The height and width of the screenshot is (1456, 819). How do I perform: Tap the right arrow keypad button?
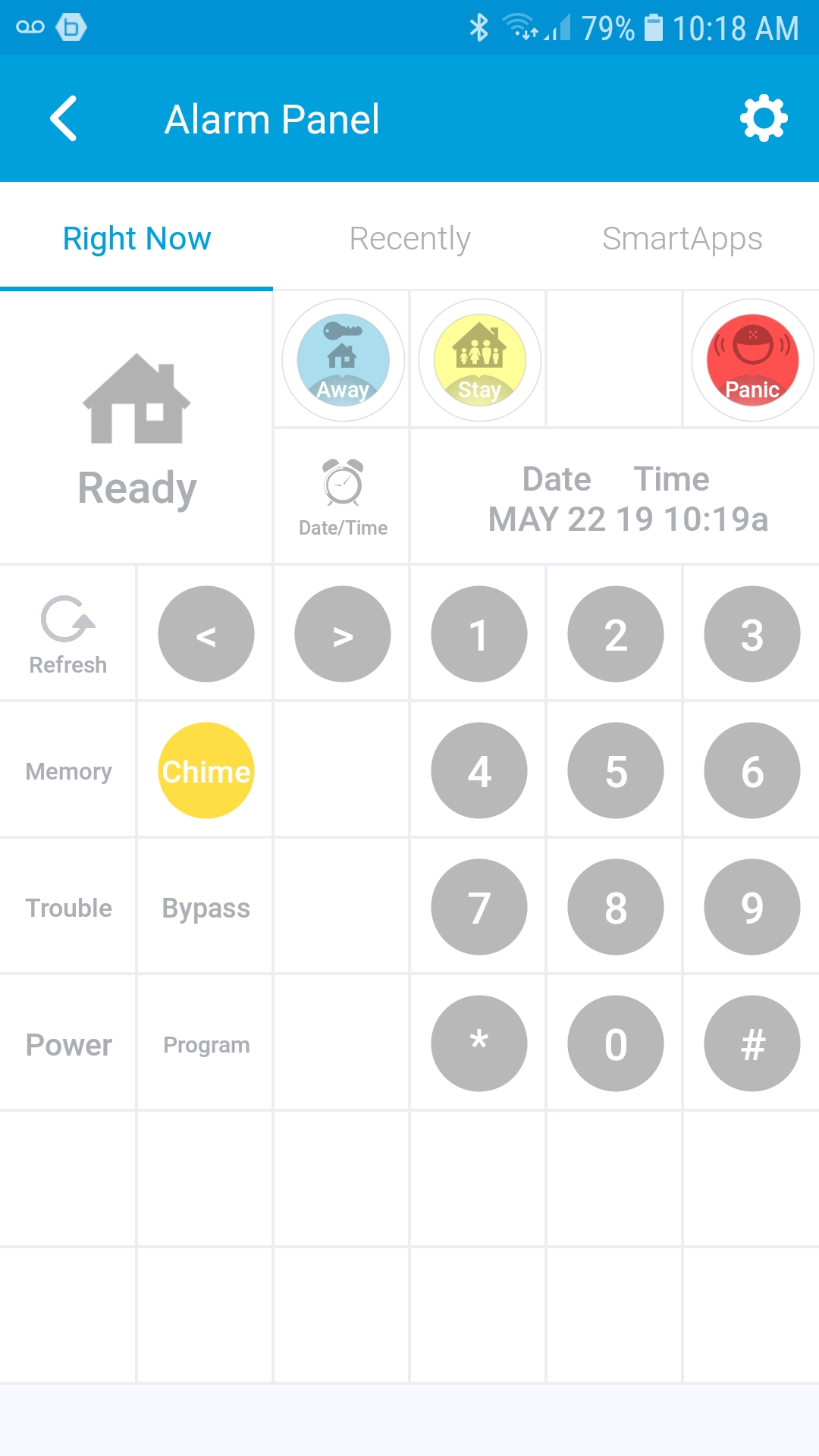coord(343,634)
